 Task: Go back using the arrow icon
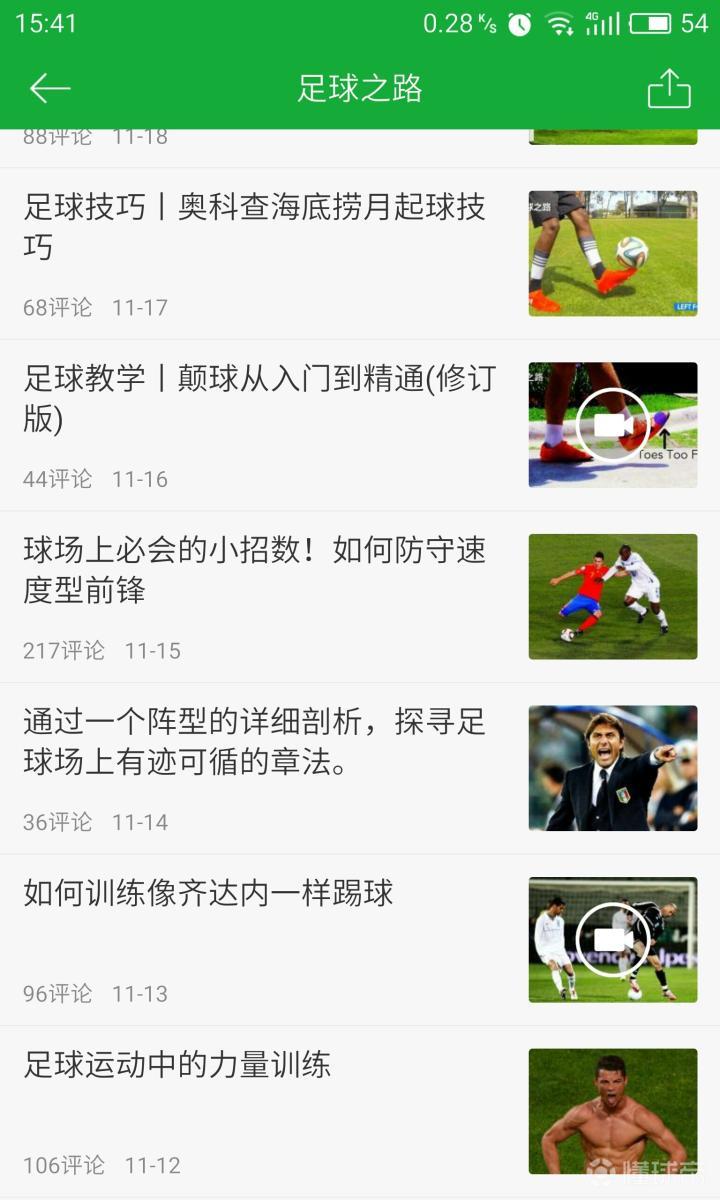tap(49, 89)
